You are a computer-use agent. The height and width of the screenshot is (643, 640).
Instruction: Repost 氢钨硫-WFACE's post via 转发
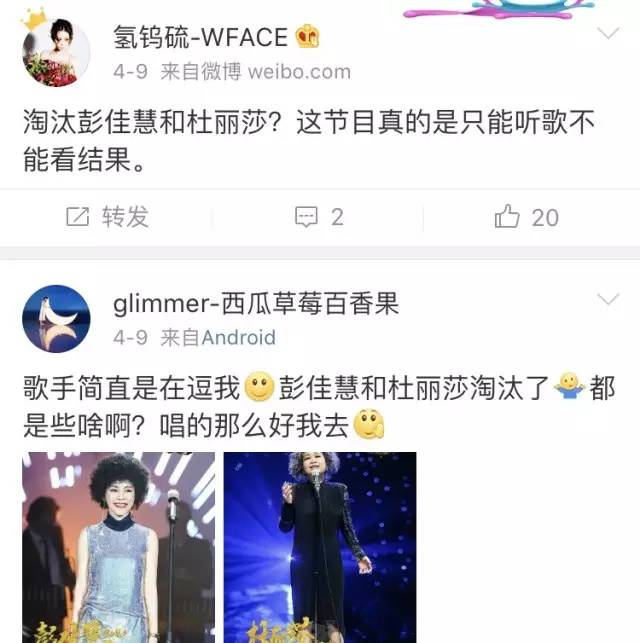[x=107, y=217]
